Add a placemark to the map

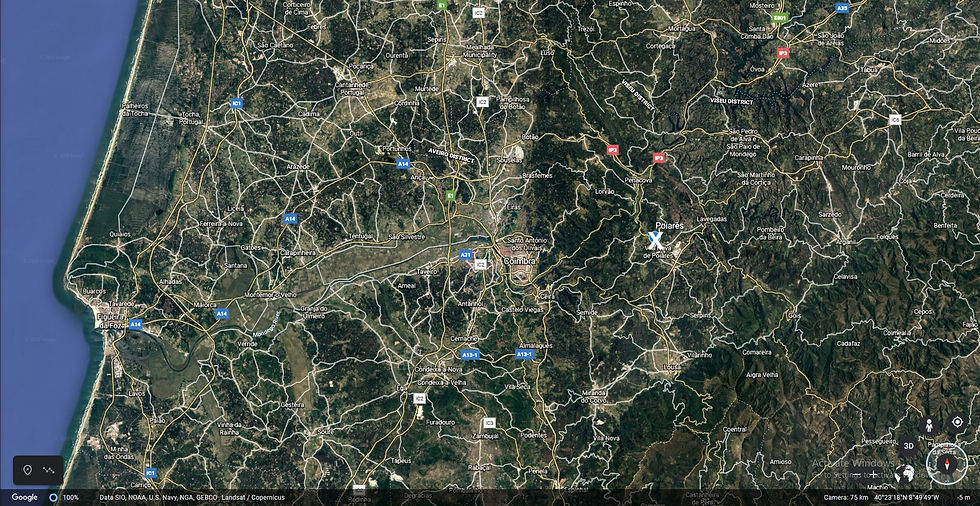[x=27, y=470]
